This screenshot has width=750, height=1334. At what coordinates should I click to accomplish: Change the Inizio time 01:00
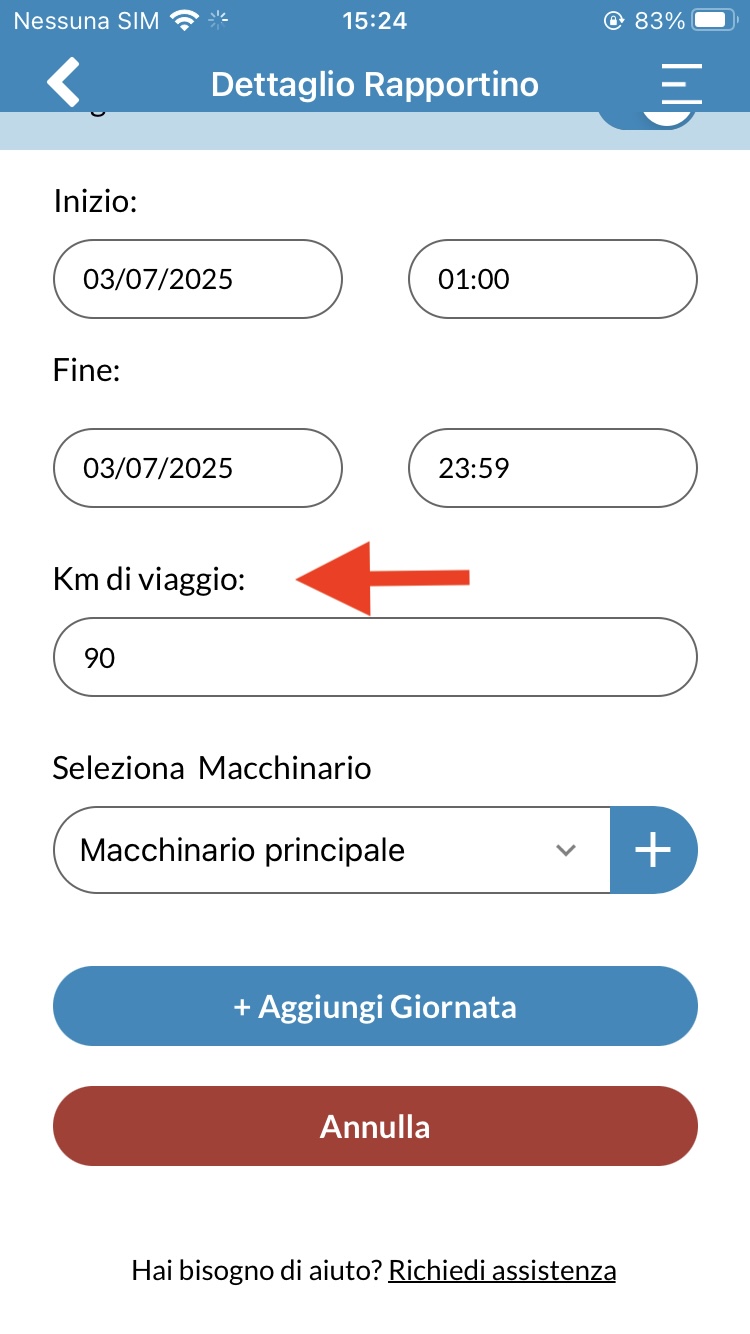553,279
